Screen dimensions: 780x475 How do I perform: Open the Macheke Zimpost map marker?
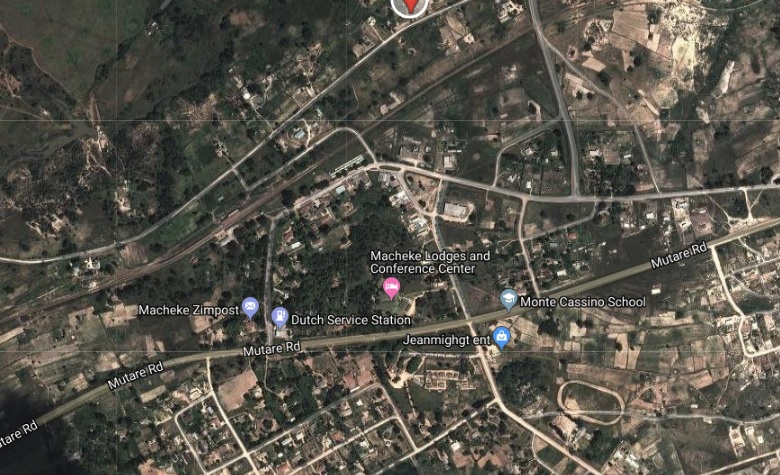[250, 308]
